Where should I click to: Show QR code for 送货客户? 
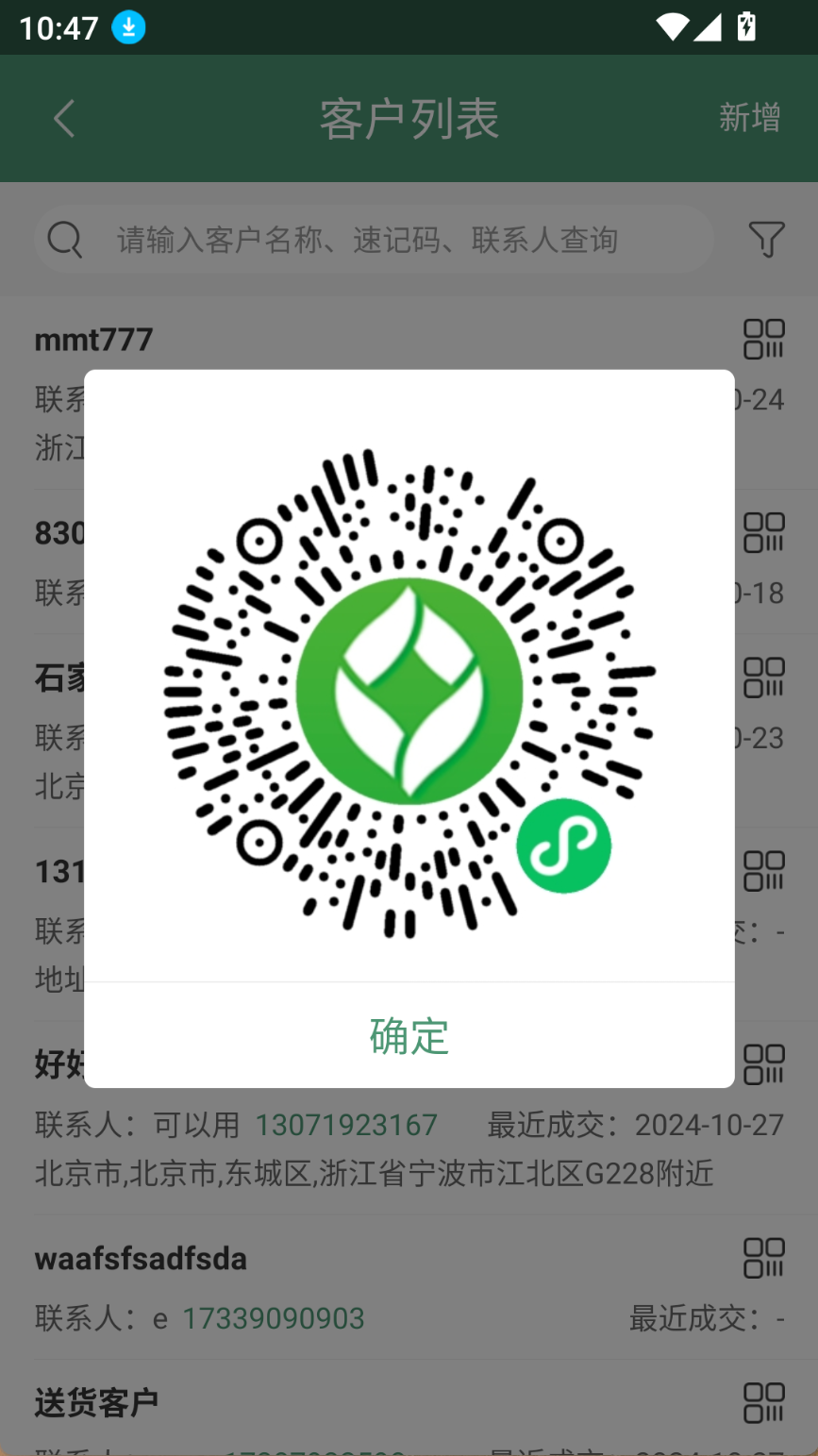click(763, 1403)
